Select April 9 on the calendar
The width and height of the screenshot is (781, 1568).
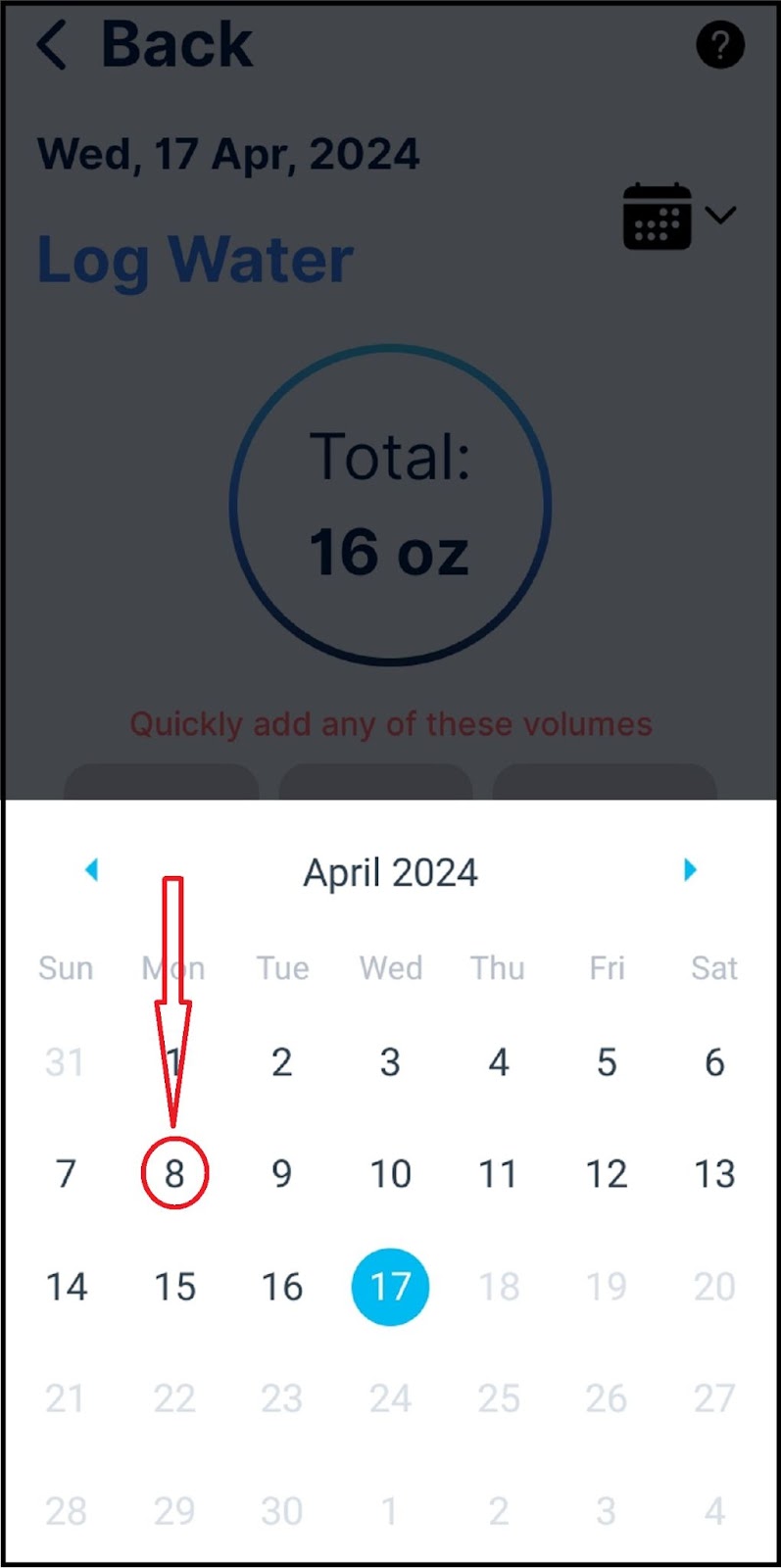(282, 1173)
